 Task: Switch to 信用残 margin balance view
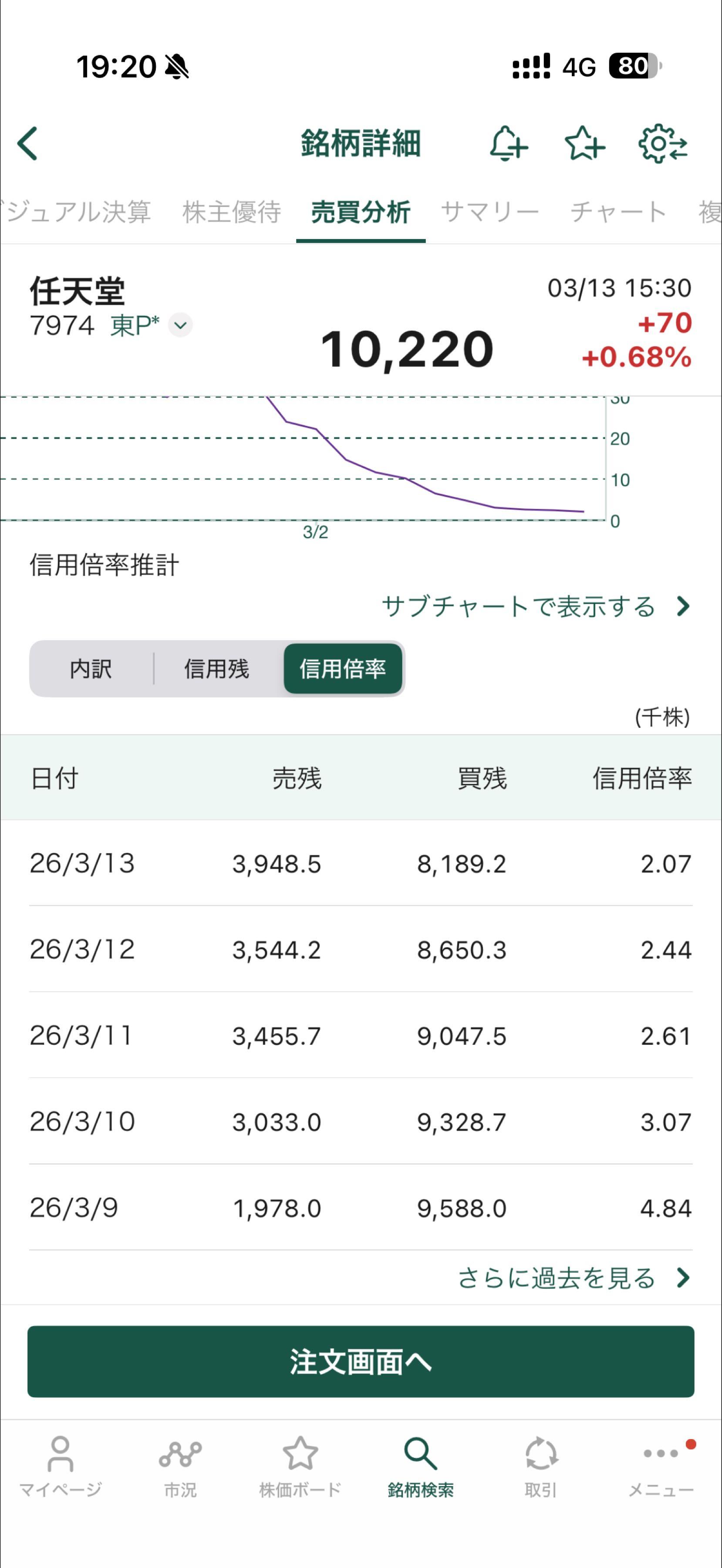[x=216, y=669]
